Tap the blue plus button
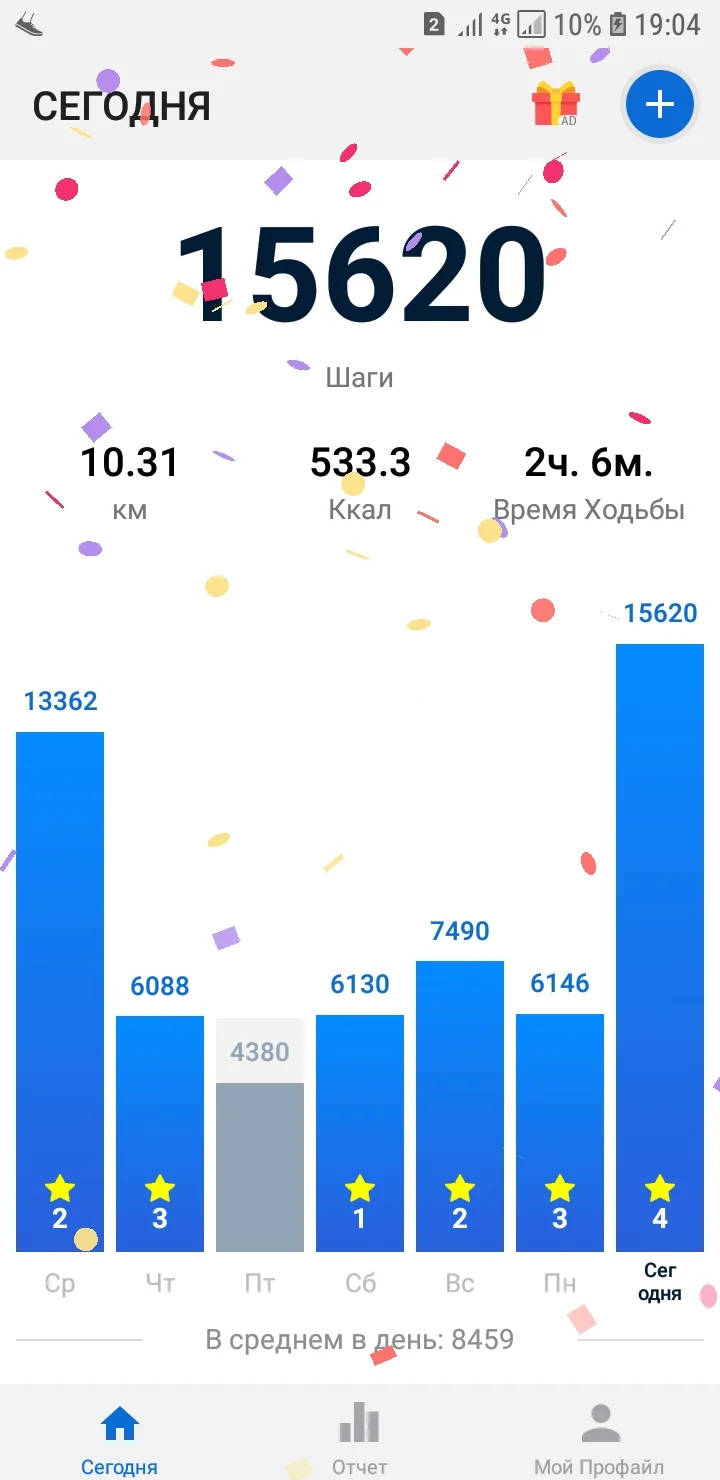 coord(659,104)
